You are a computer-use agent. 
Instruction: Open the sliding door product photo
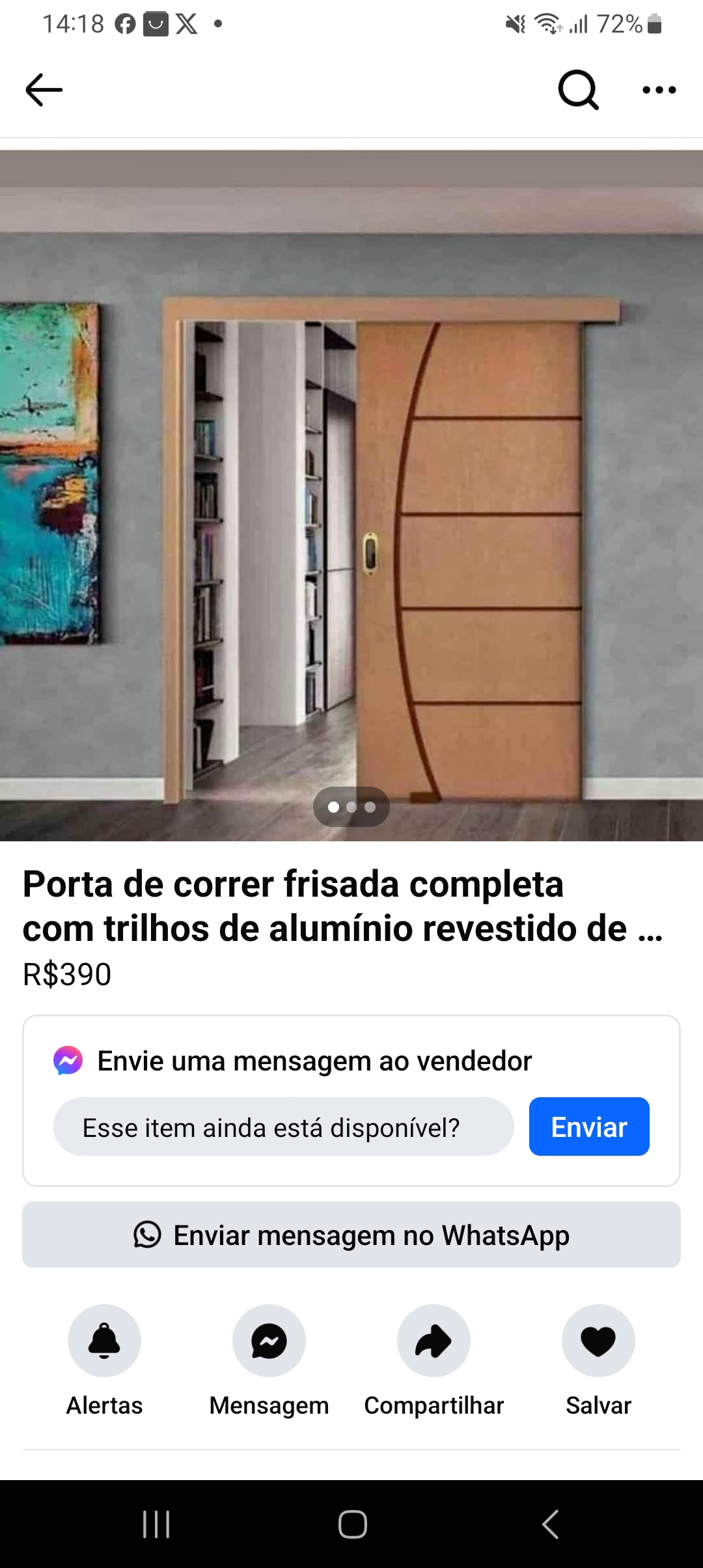coord(351,495)
